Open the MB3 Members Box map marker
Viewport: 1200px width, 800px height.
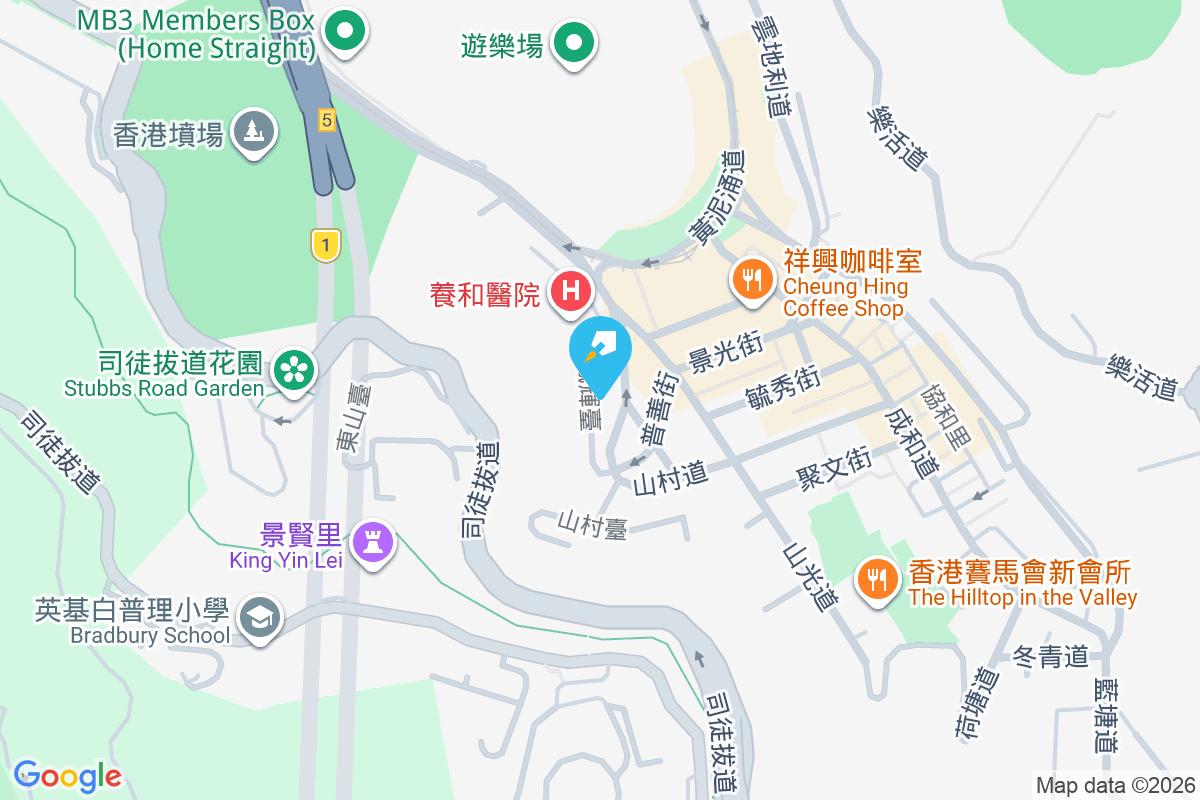coord(345,31)
